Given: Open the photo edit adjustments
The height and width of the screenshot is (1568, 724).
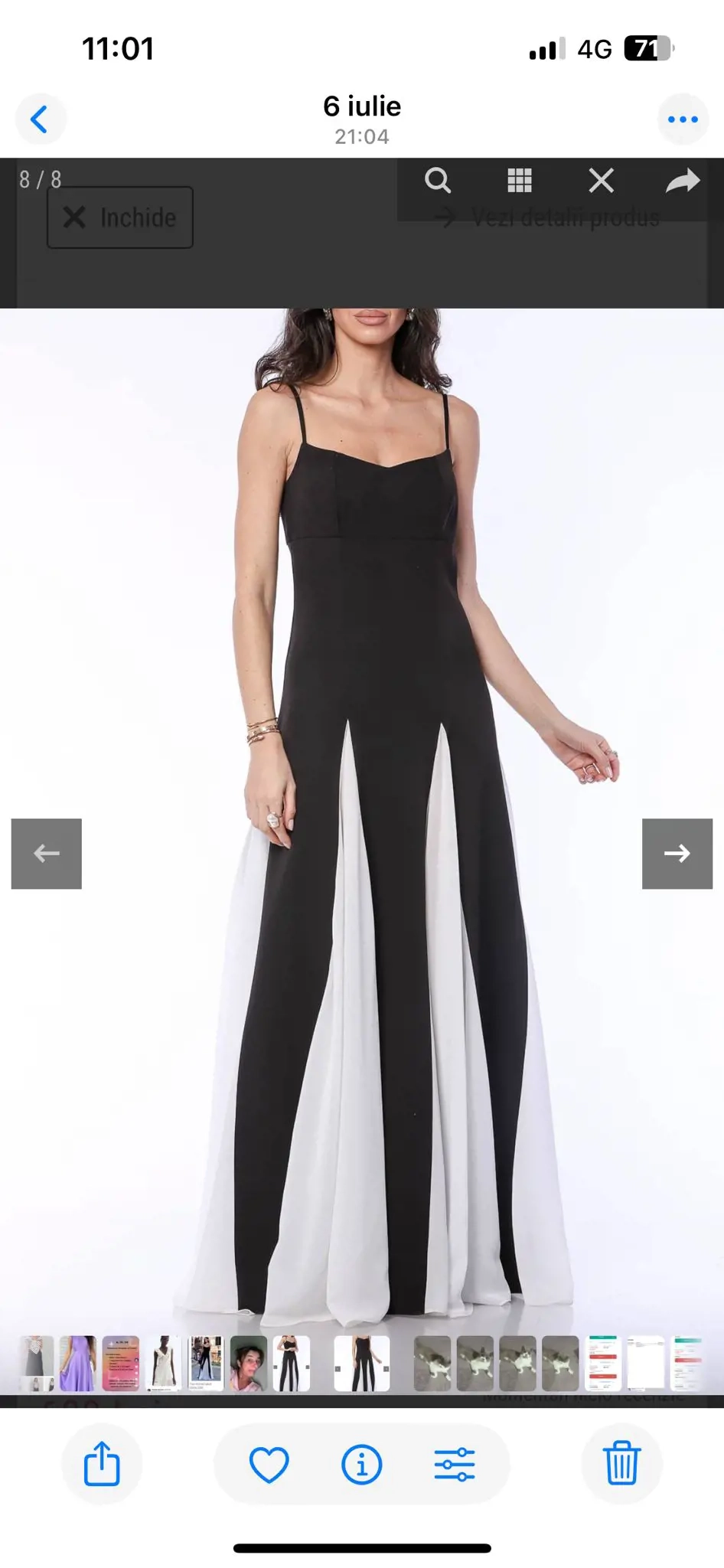Looking at the screenshot, I should (455, 1464).
